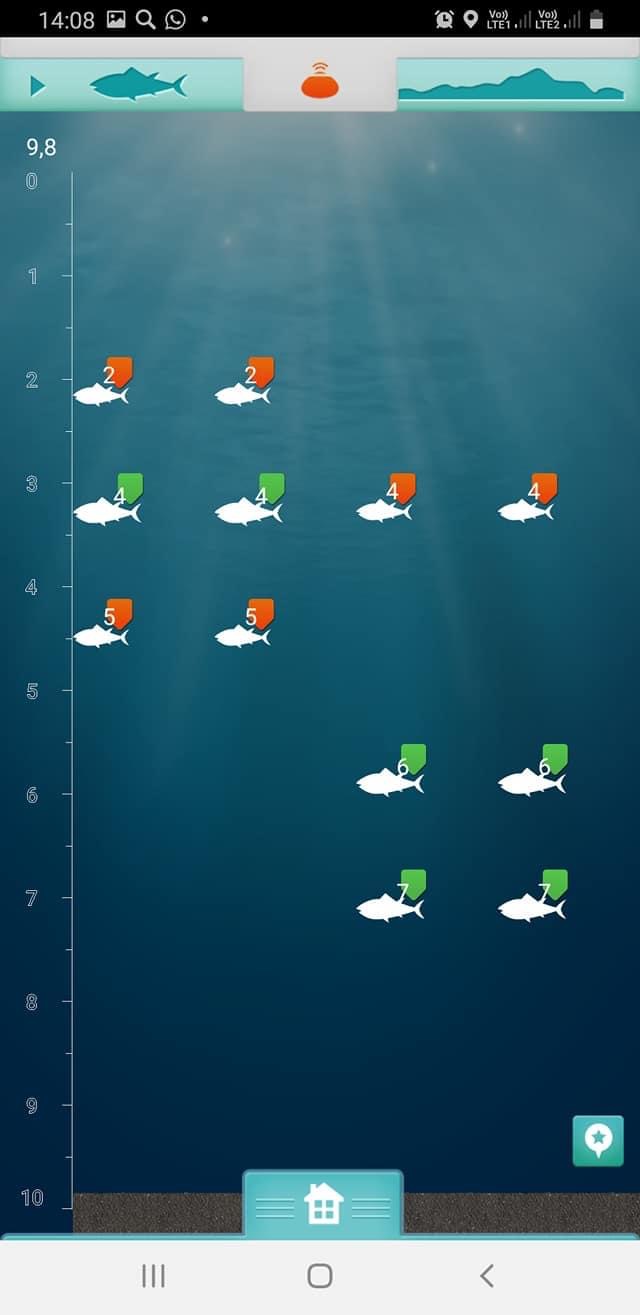Open the home panel at the bottom
The width and height of the screenshot is (640, 1315).
point(322,1204)
